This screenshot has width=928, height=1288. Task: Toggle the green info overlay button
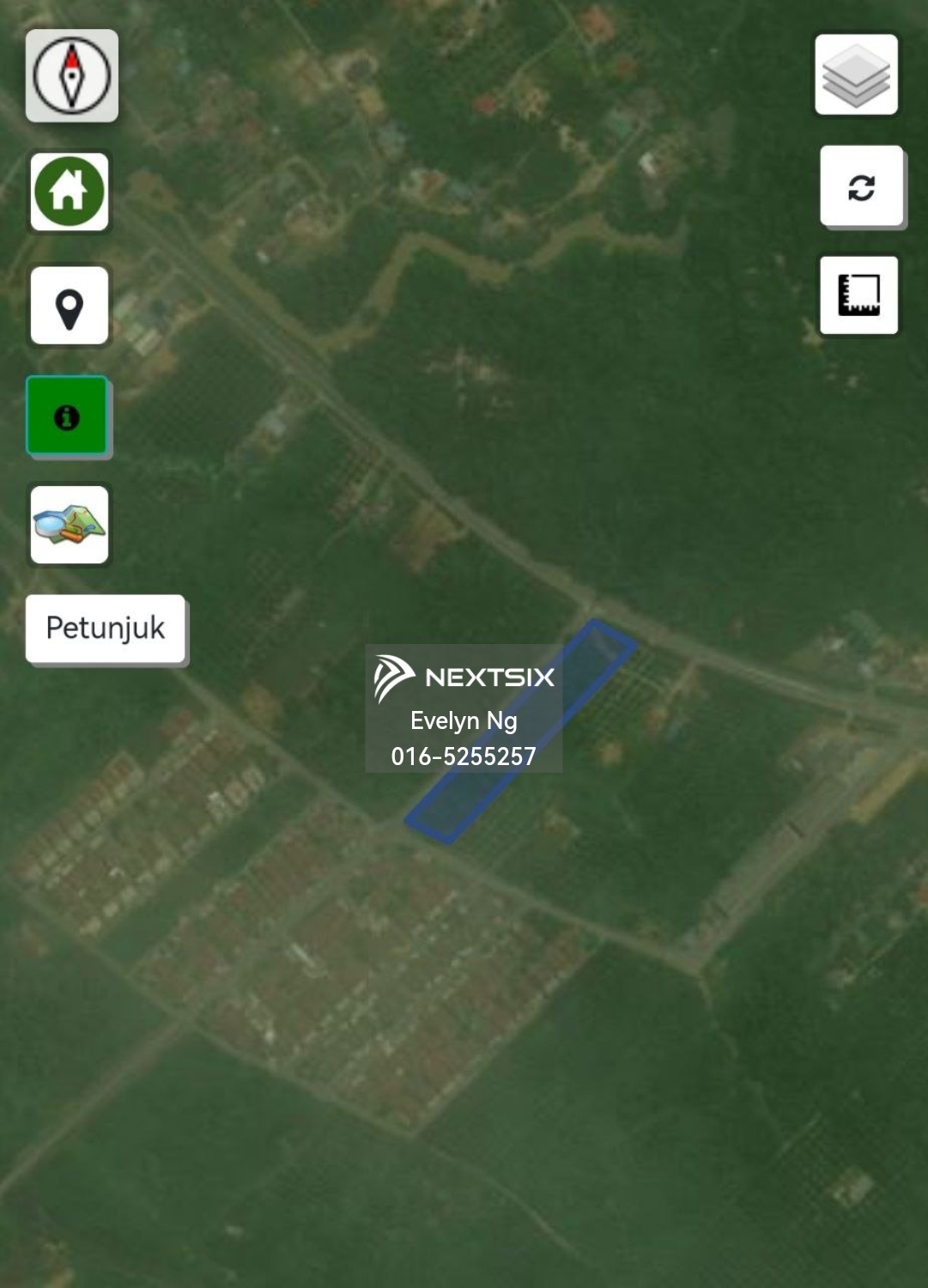click(68, 417)
